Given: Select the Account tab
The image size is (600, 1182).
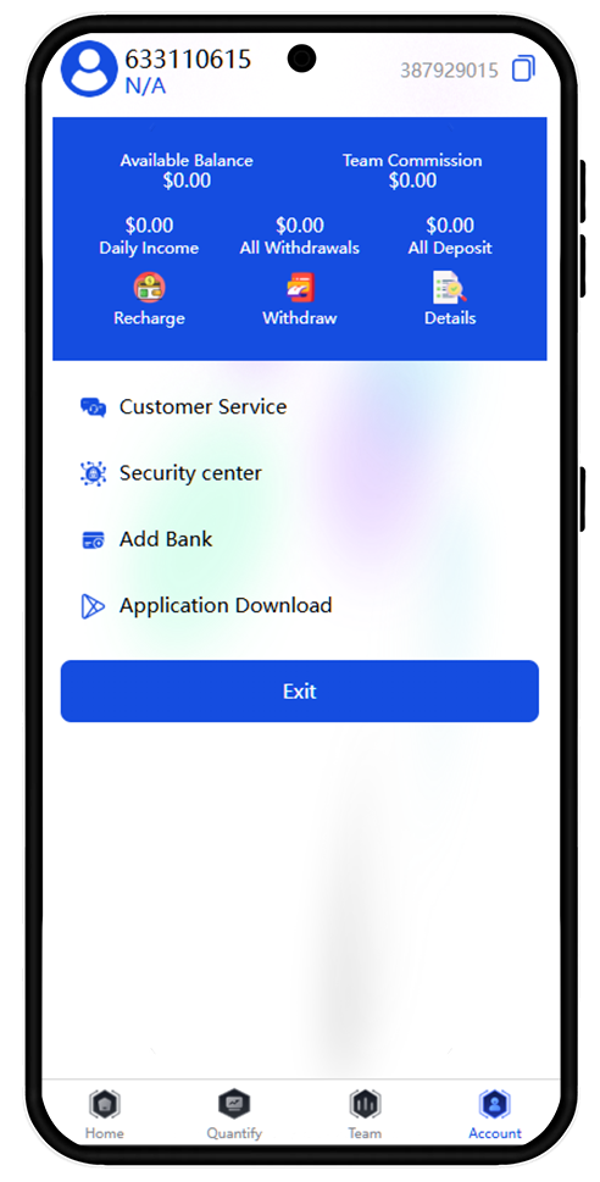Looking at the screenshot, I should (x=495, y=1113).
